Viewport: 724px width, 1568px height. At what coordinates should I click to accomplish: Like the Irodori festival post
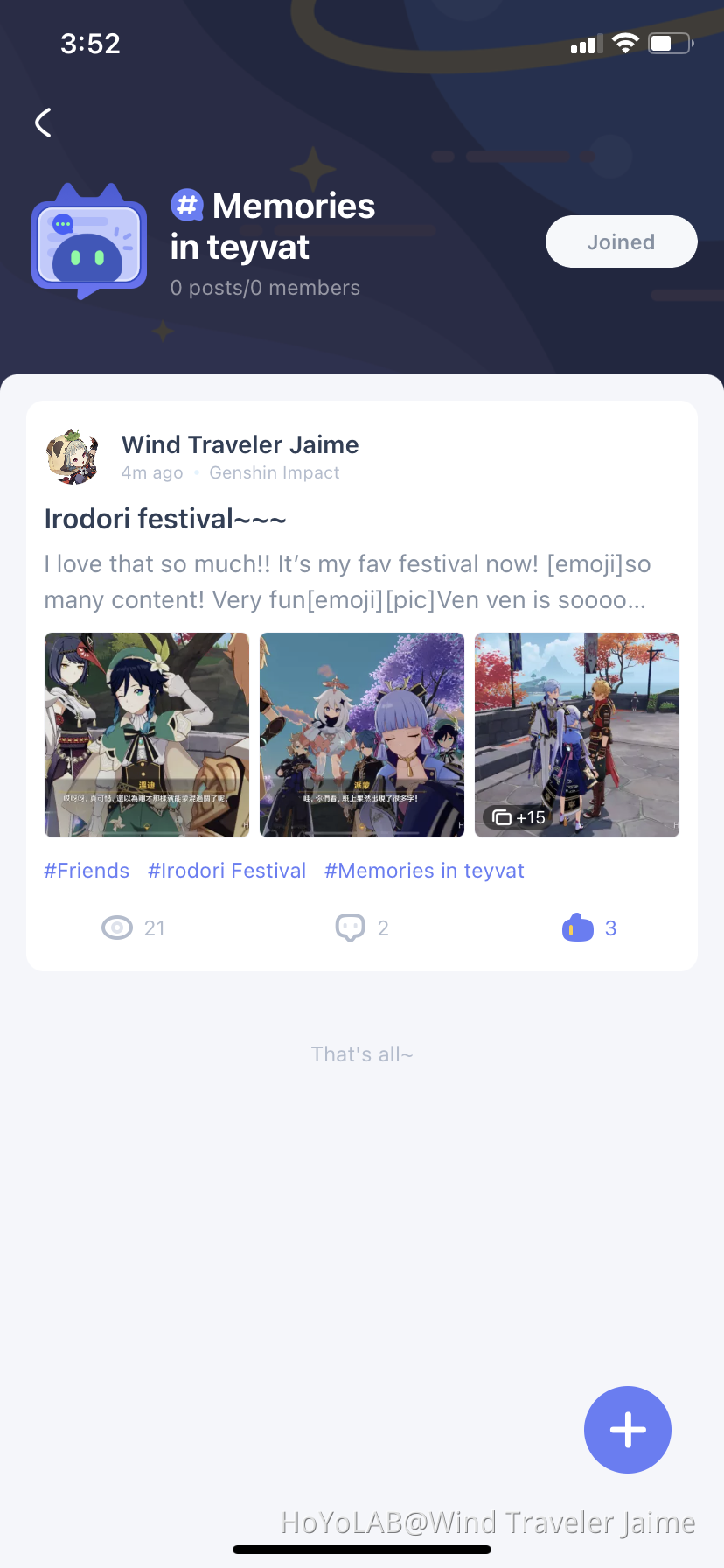[578, 927]
